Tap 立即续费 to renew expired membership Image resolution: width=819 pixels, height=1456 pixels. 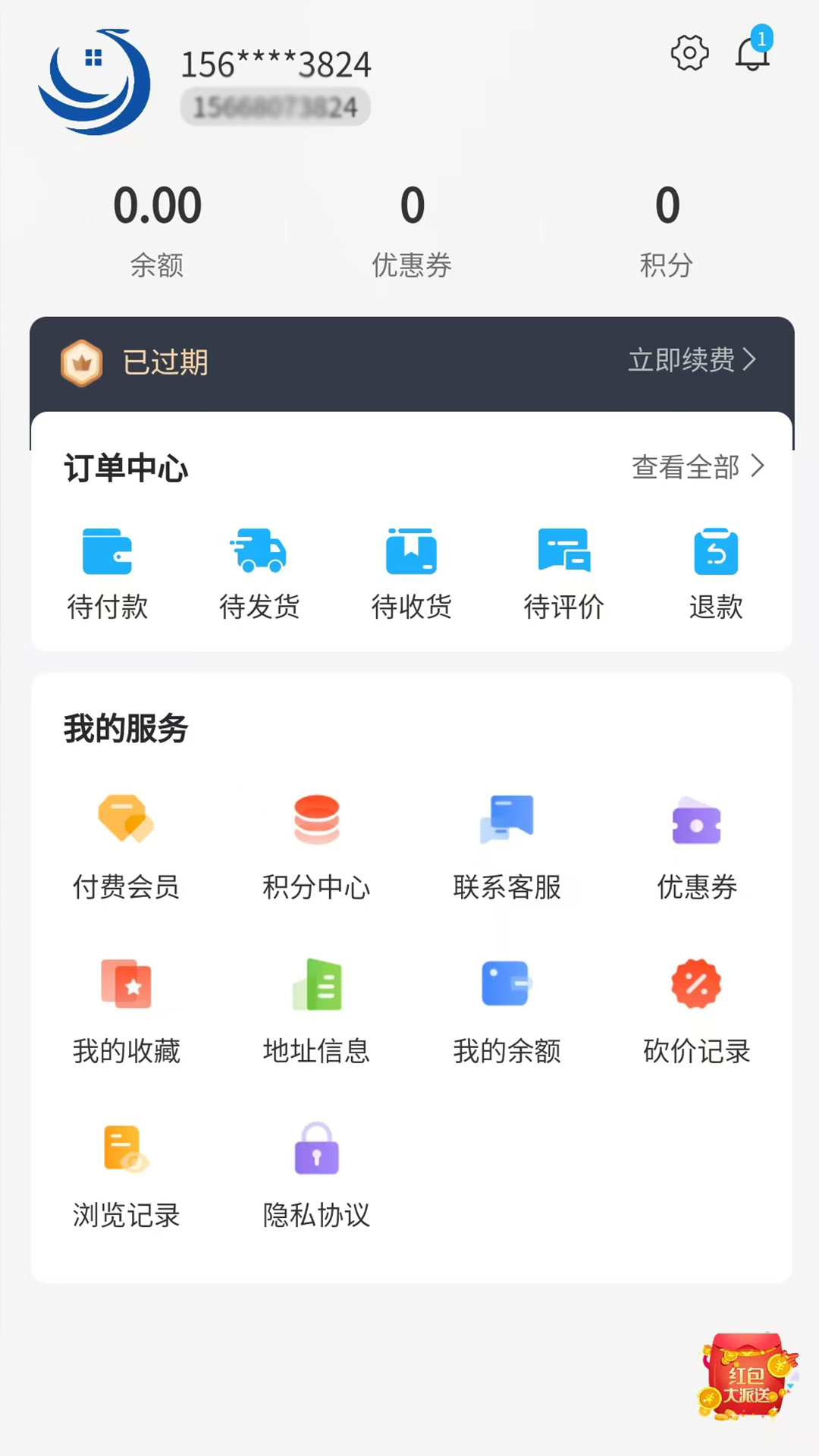click(690, 362)
